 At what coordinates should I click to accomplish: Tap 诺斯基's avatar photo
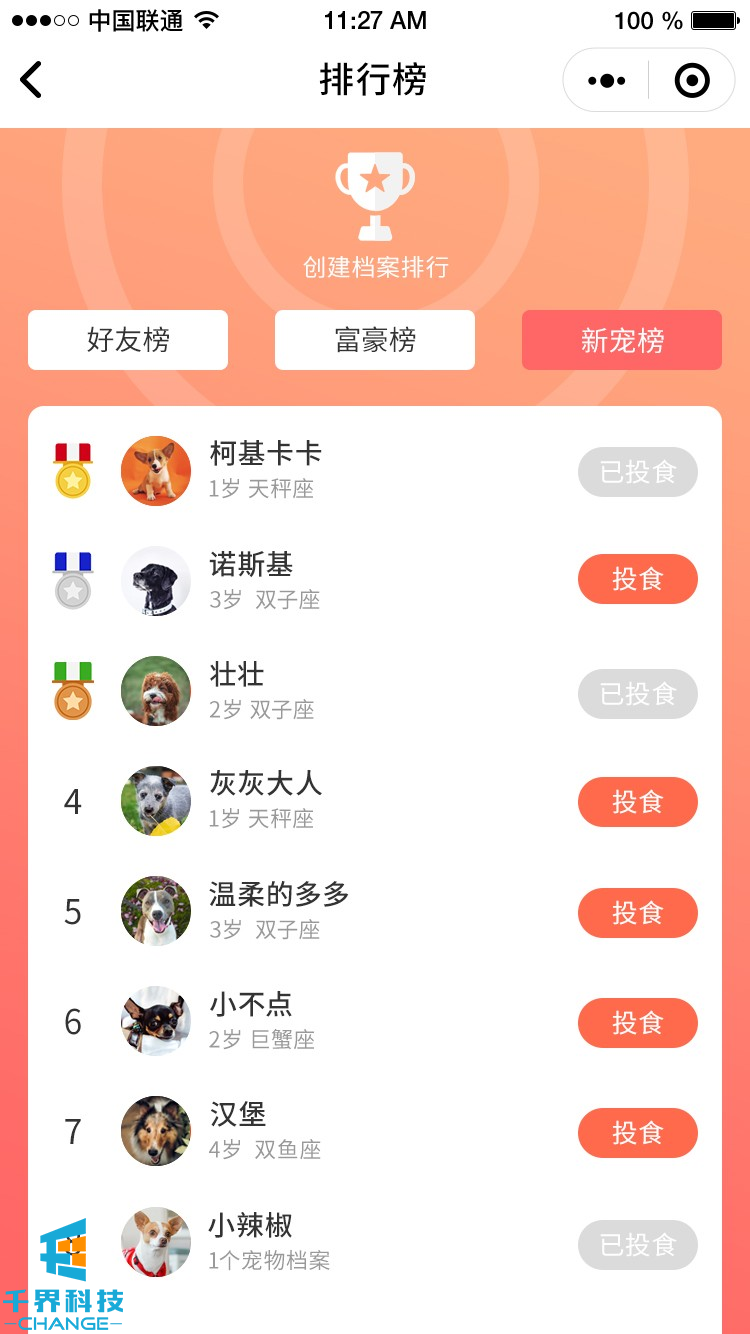(x=156, y=581)
